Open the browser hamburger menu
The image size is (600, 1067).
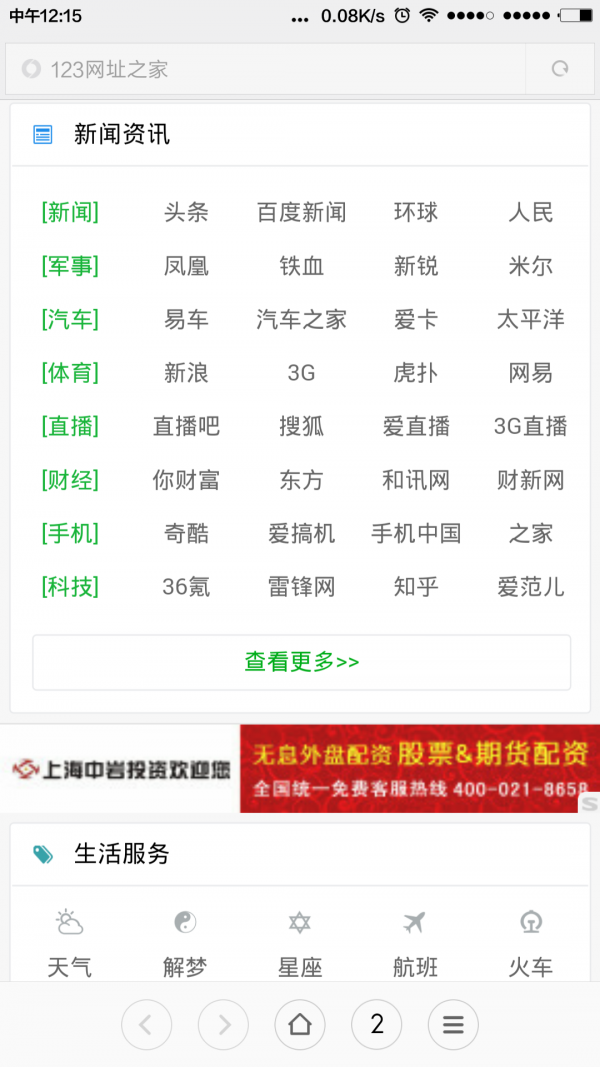(453, 1025)
